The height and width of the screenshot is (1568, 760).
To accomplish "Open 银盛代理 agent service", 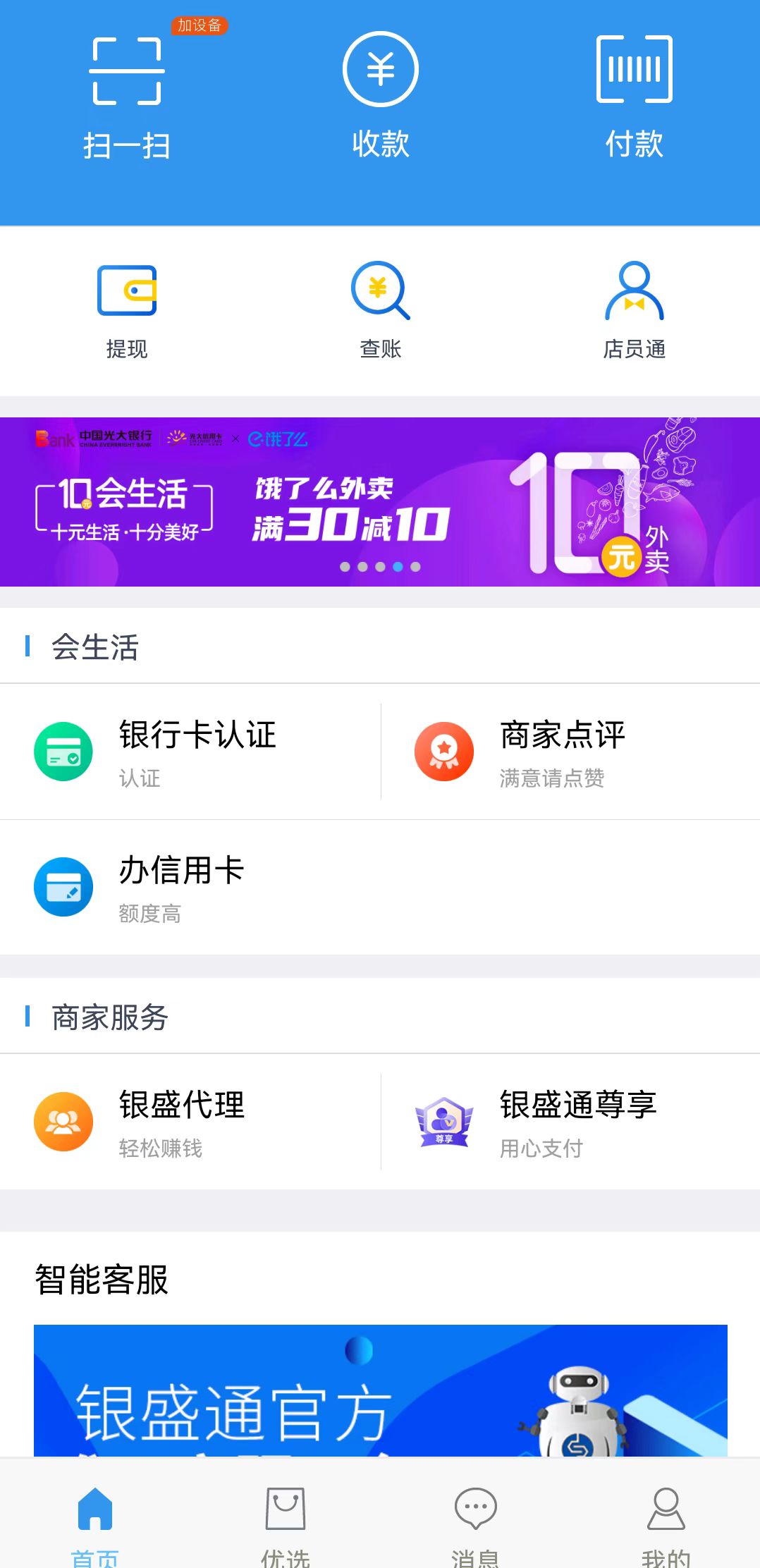I will tap(190, 1122).
